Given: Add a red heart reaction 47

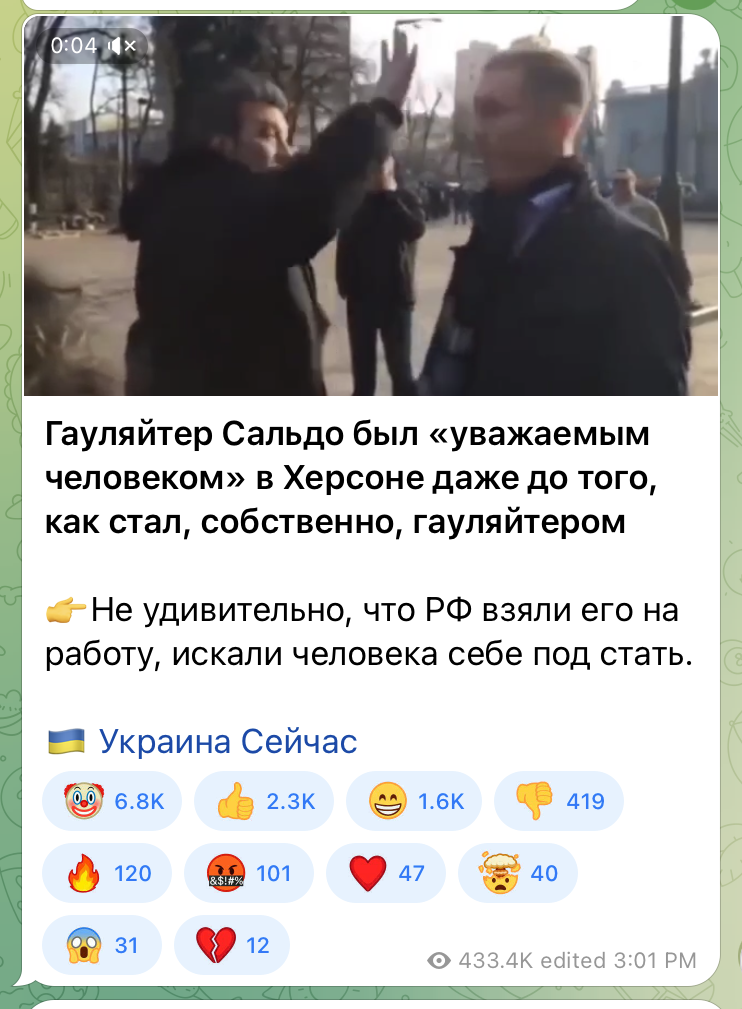Looking at the screenshot, I should click(x=387, y=873).
